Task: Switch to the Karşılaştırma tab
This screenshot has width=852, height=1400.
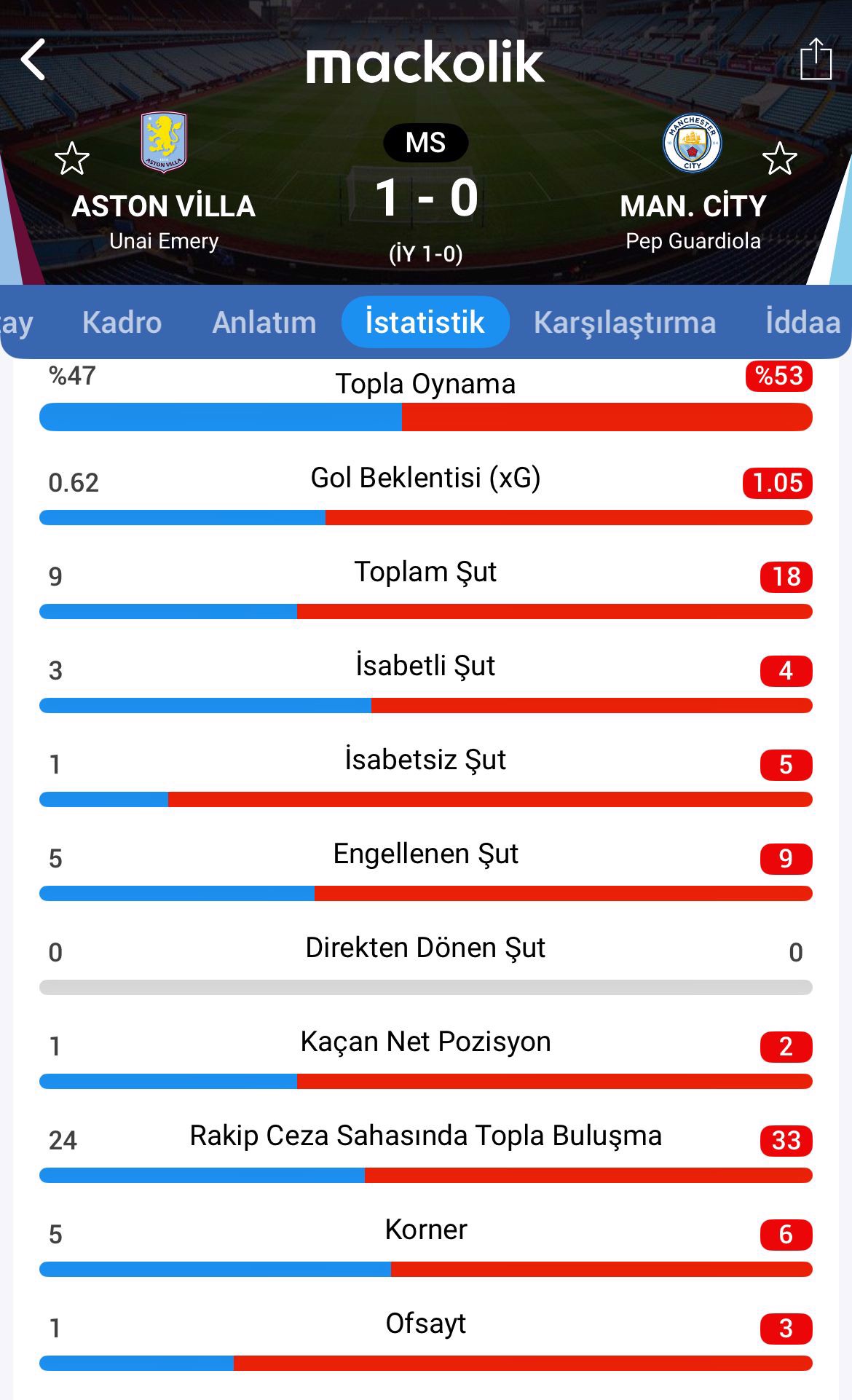Action: click(625, 323)
